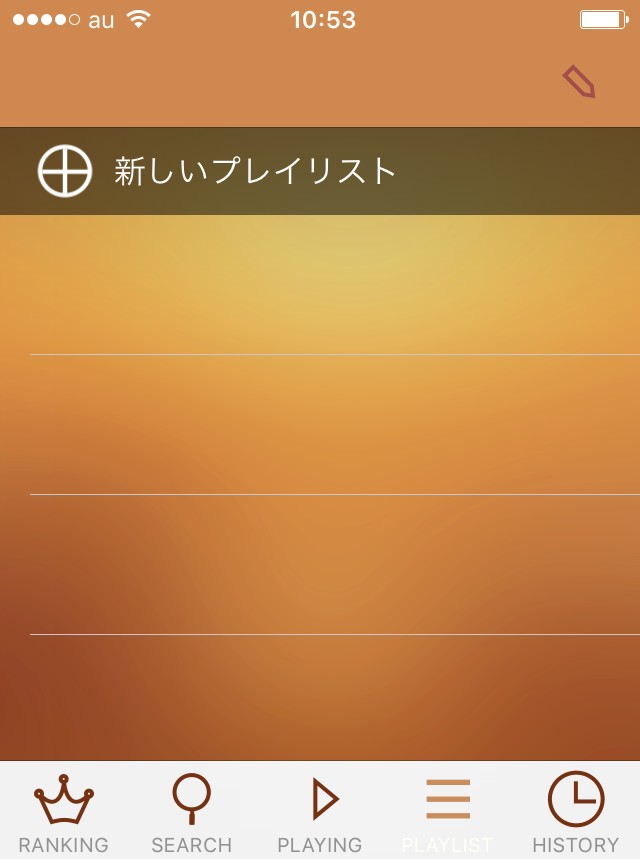Select the Playlist tab

[447, 812]
